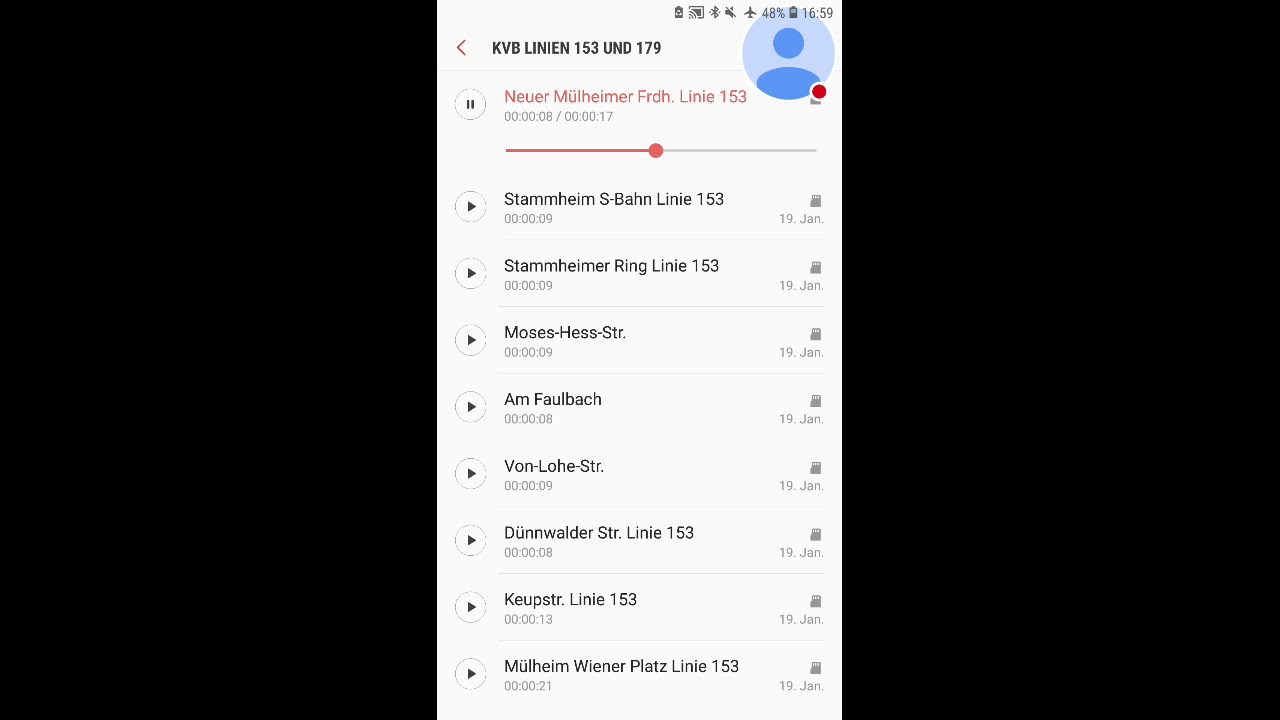Play Mülheim Wiener Platz Linie 153 recording

point(470,674)
